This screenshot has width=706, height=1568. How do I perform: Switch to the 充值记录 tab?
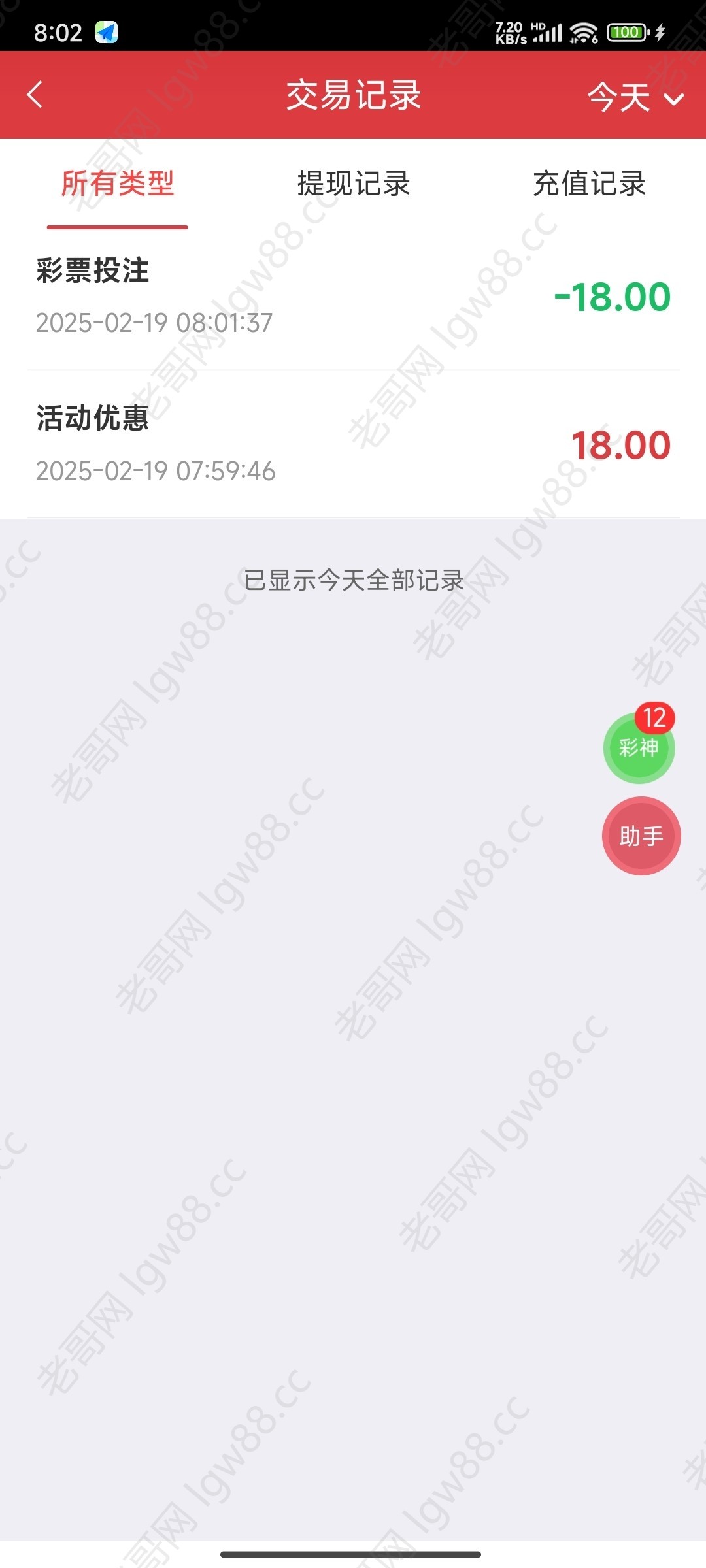[589, 184]
